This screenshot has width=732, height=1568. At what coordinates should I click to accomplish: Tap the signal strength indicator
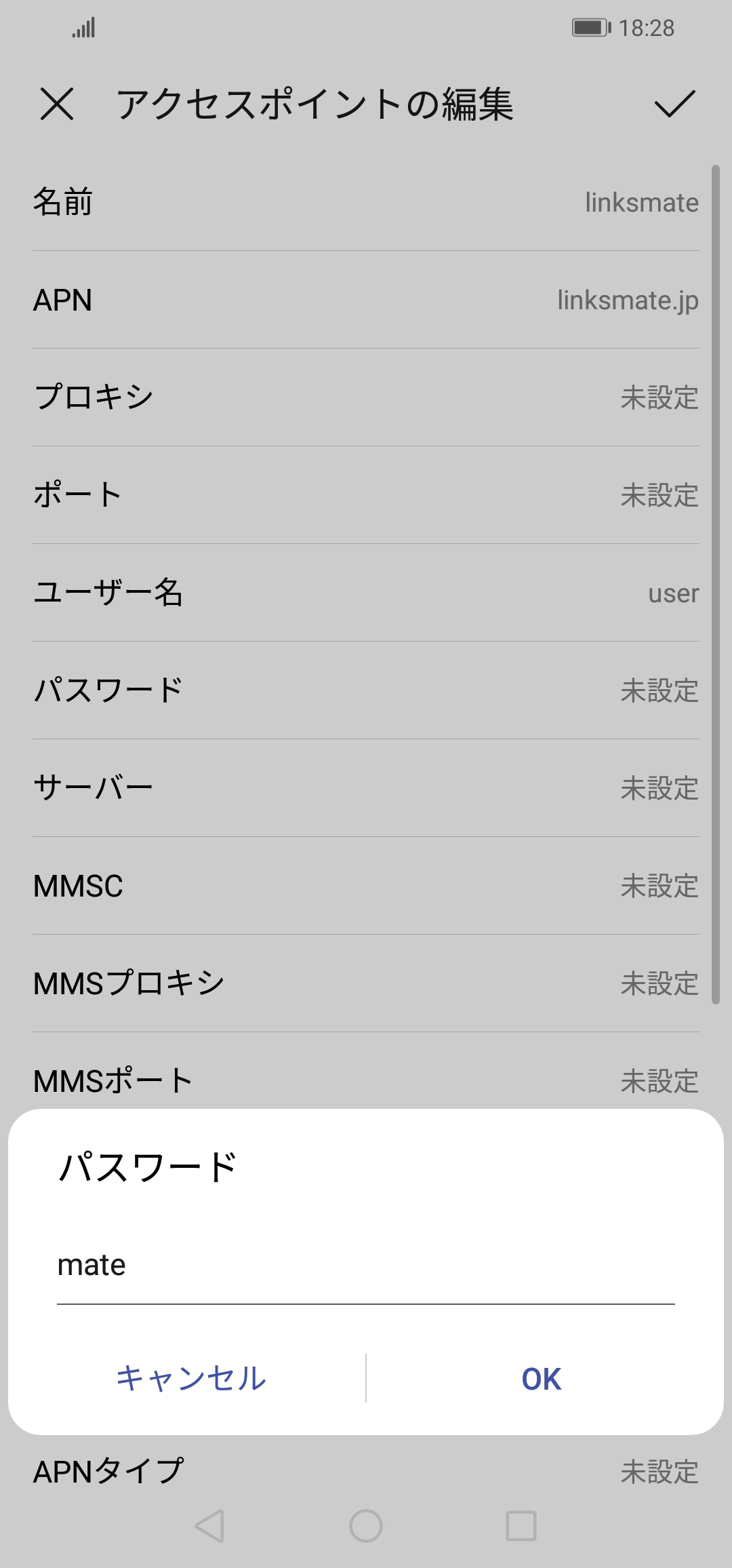click(x=81, y=27)
